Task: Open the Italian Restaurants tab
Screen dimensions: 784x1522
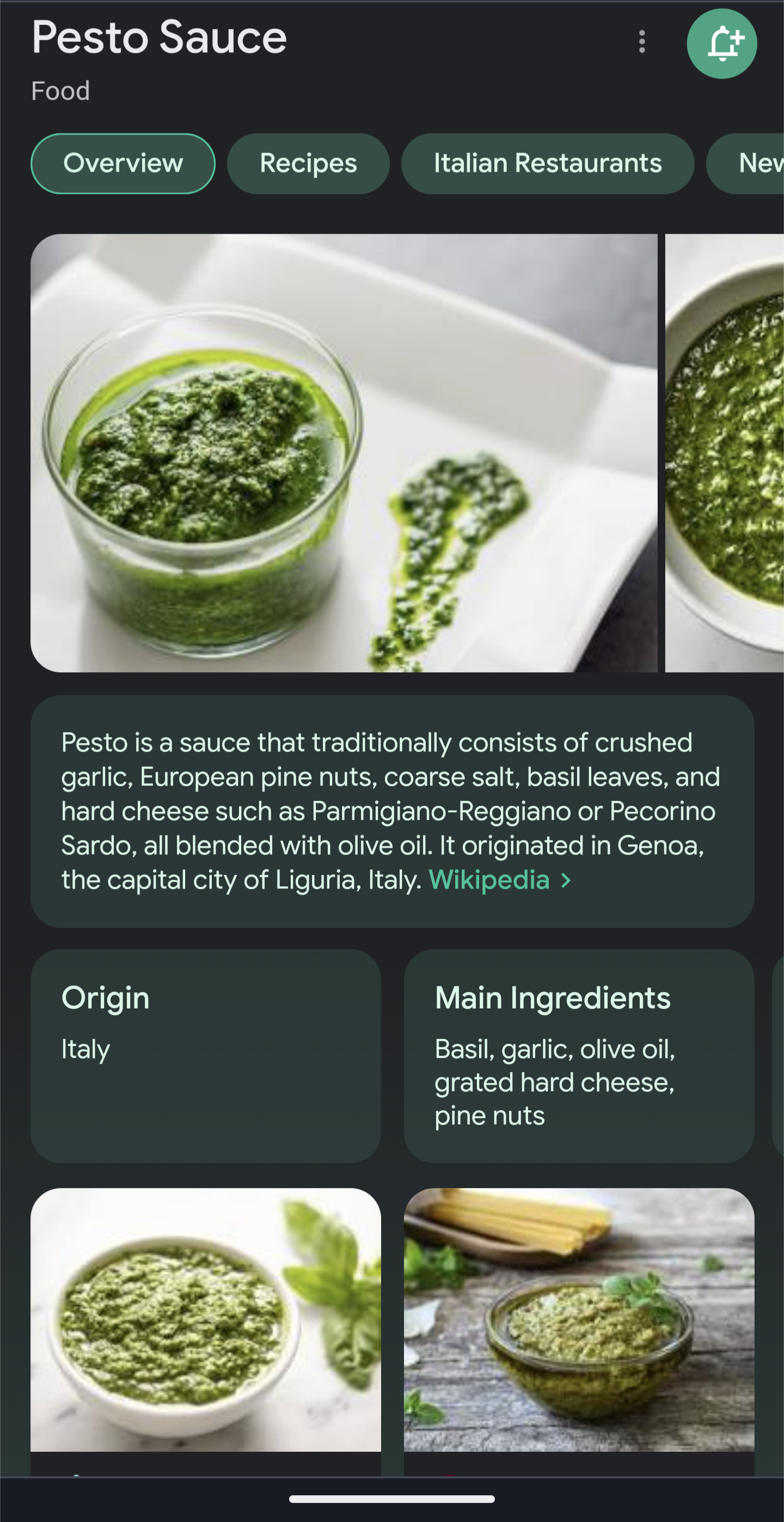Action: click(x=547, y=163)
